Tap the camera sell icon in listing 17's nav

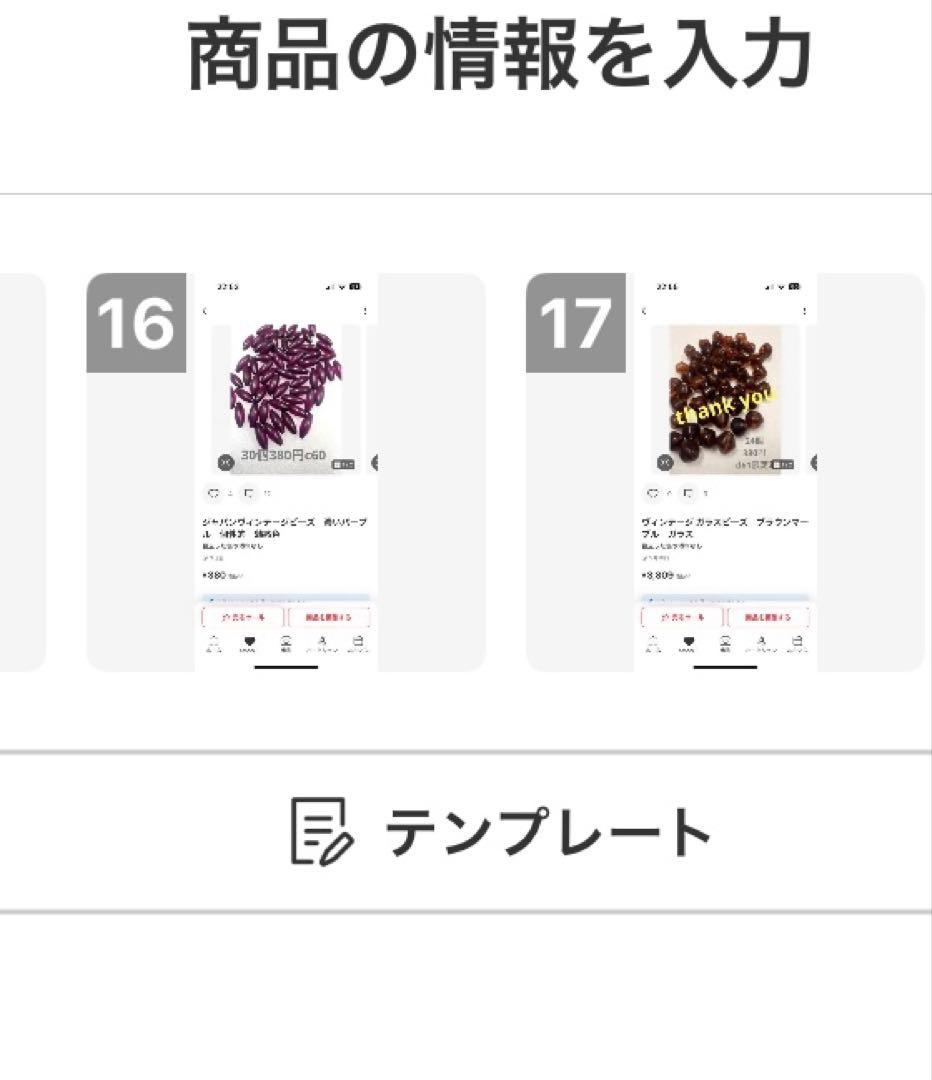(725, 641)
